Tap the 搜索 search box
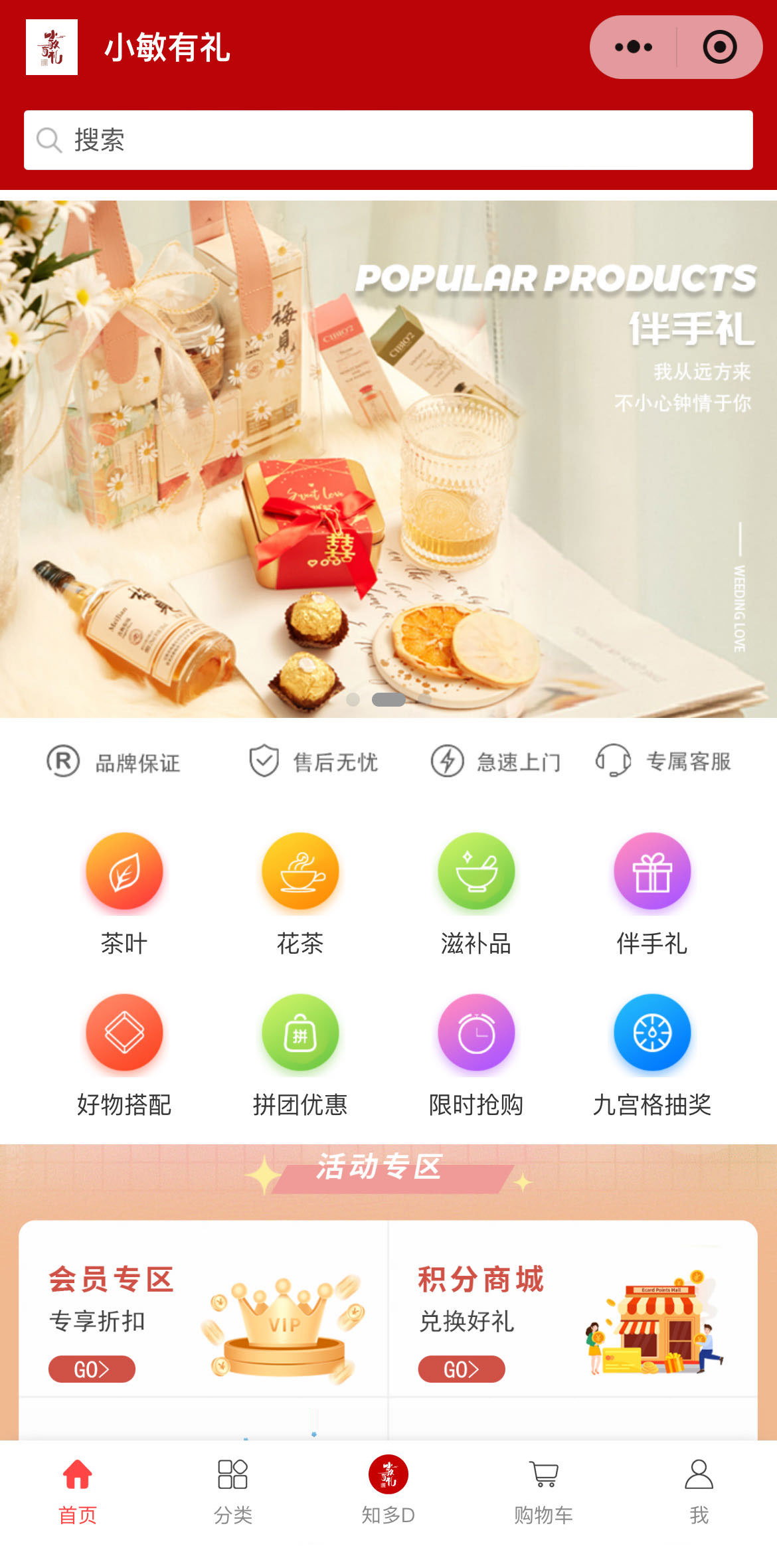 point(388,140)
